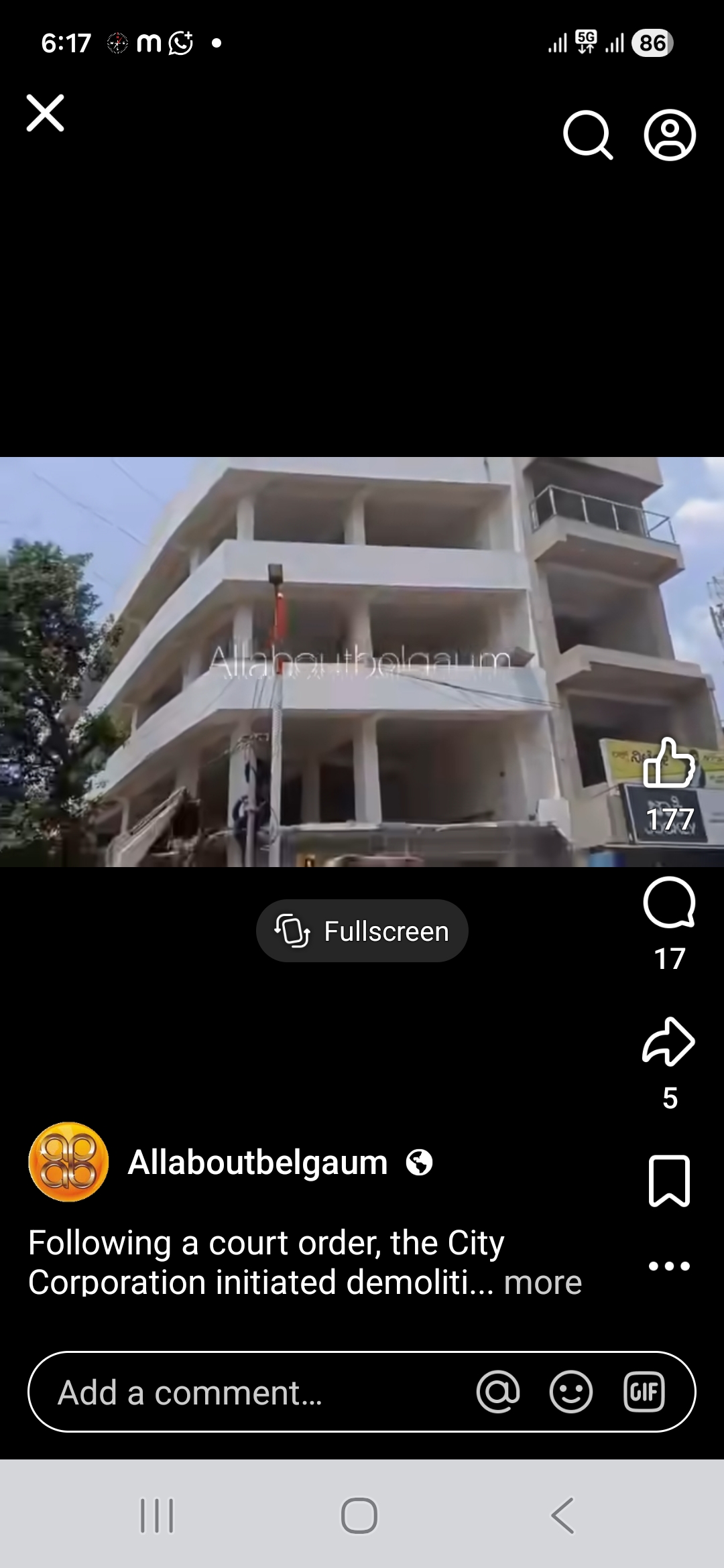Close the video viewer
The width and height of the screenshot is (724, 1568).
pos(46,113)
